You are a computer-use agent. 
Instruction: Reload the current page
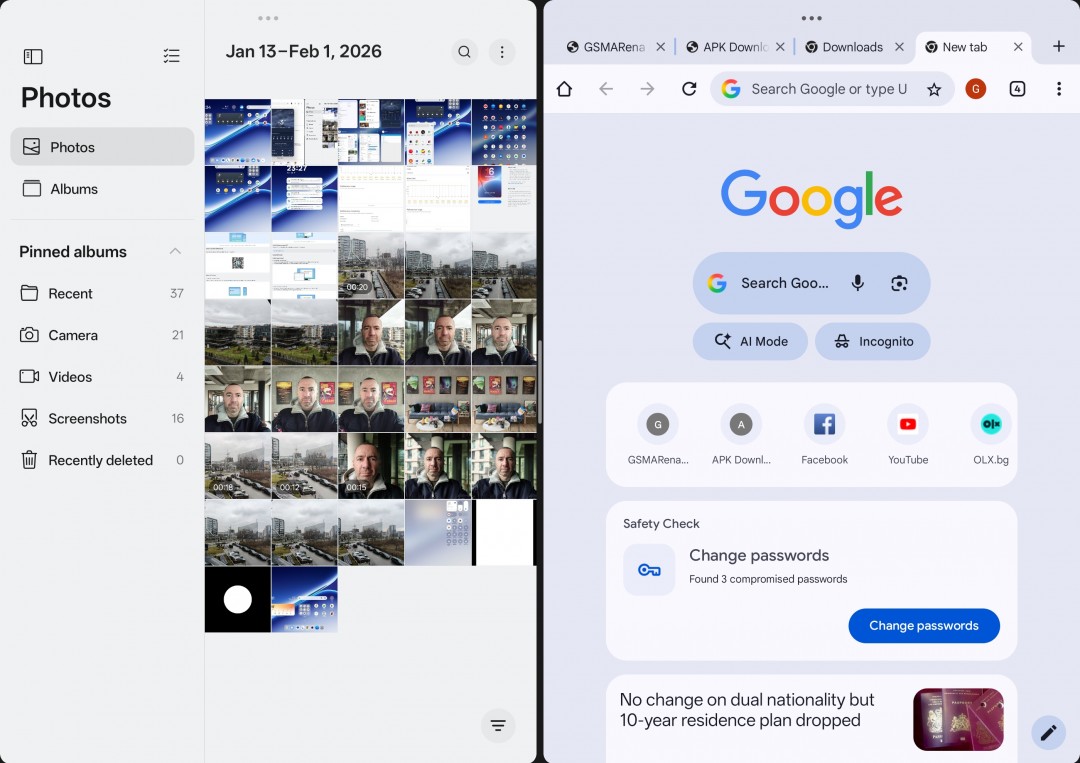pos(689,89)
